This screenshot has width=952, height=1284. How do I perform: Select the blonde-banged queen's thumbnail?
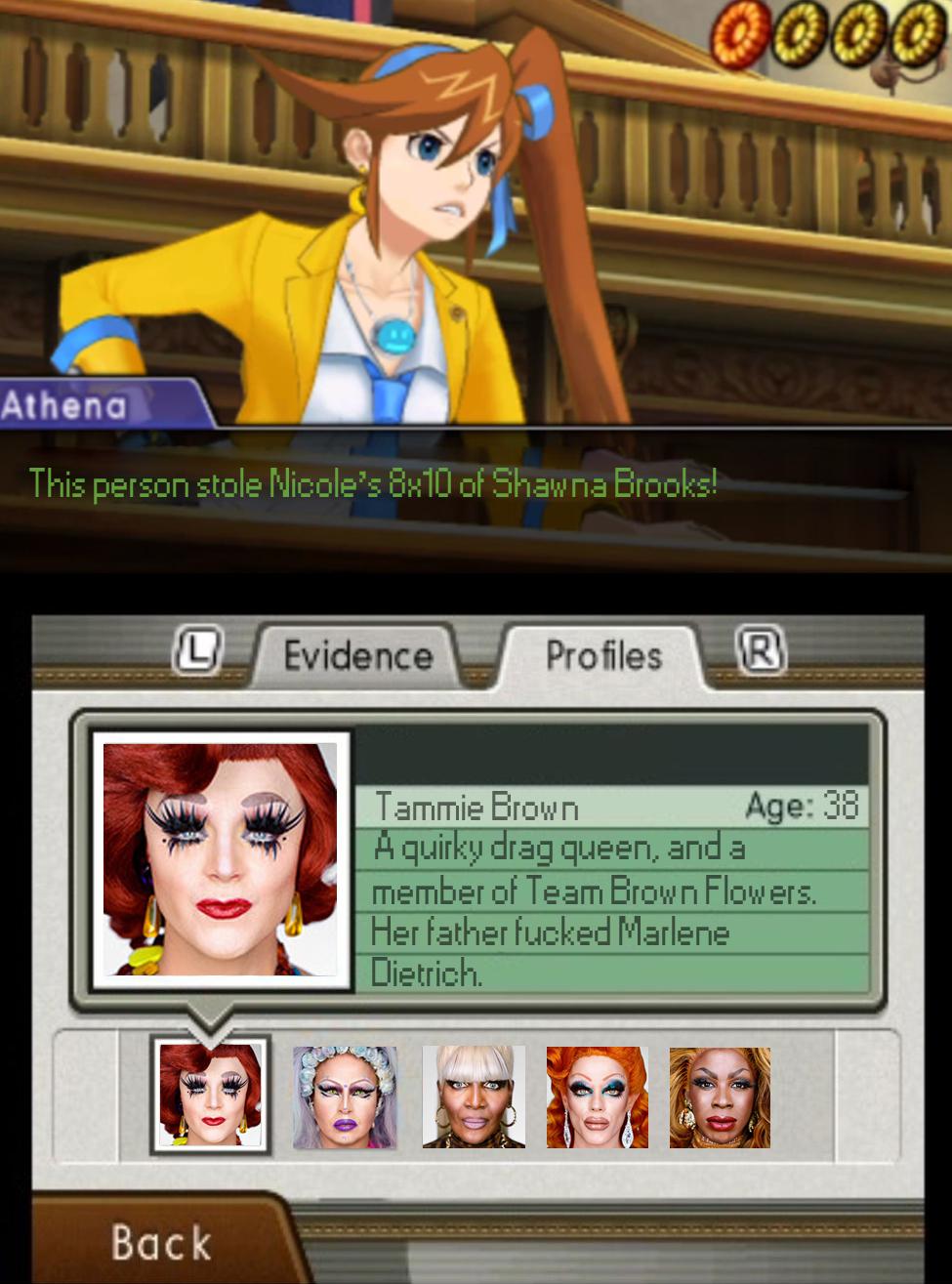pos(474,1097)
